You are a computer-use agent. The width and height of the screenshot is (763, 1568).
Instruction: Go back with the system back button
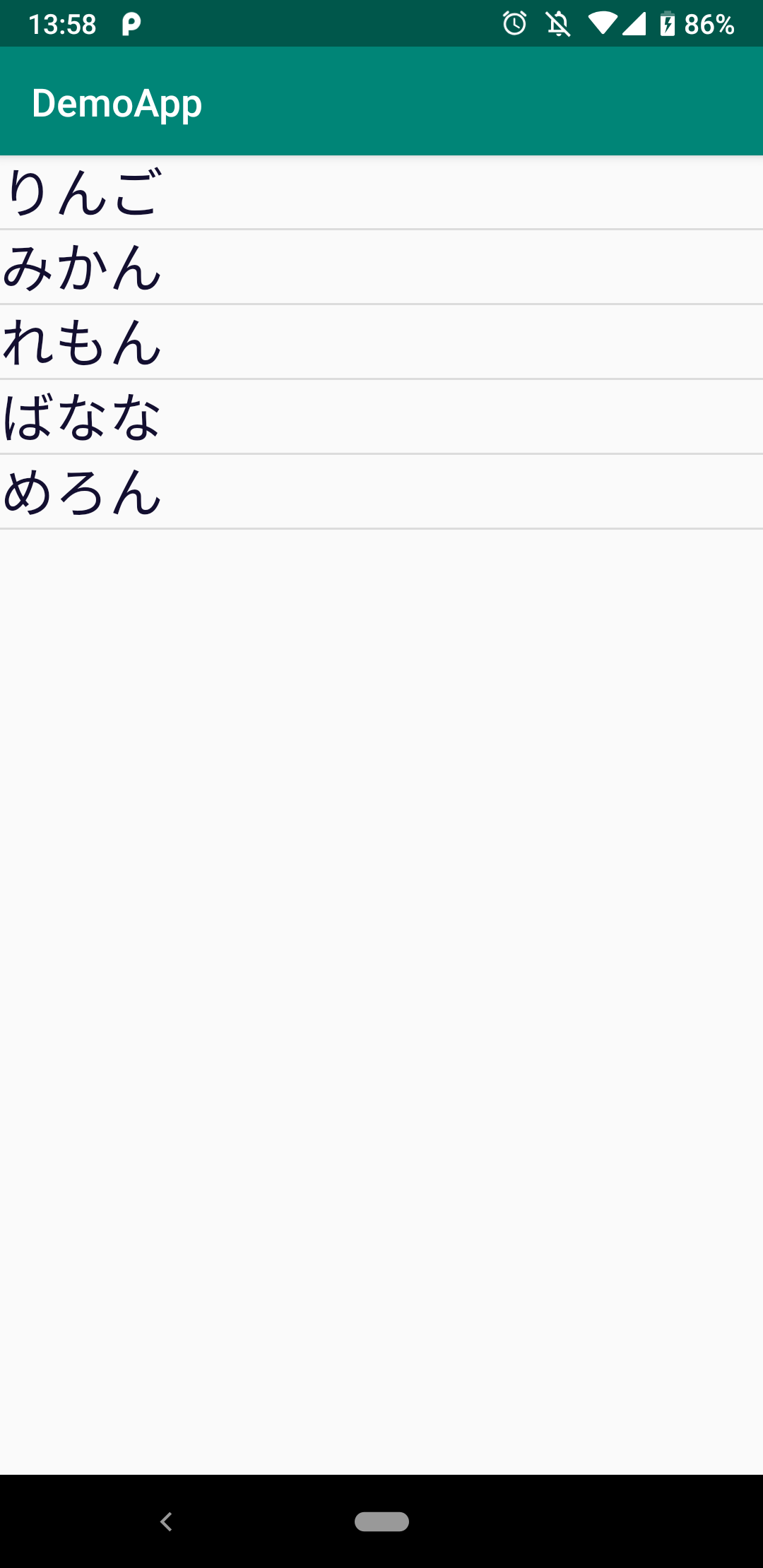(x=167, y=1521)
